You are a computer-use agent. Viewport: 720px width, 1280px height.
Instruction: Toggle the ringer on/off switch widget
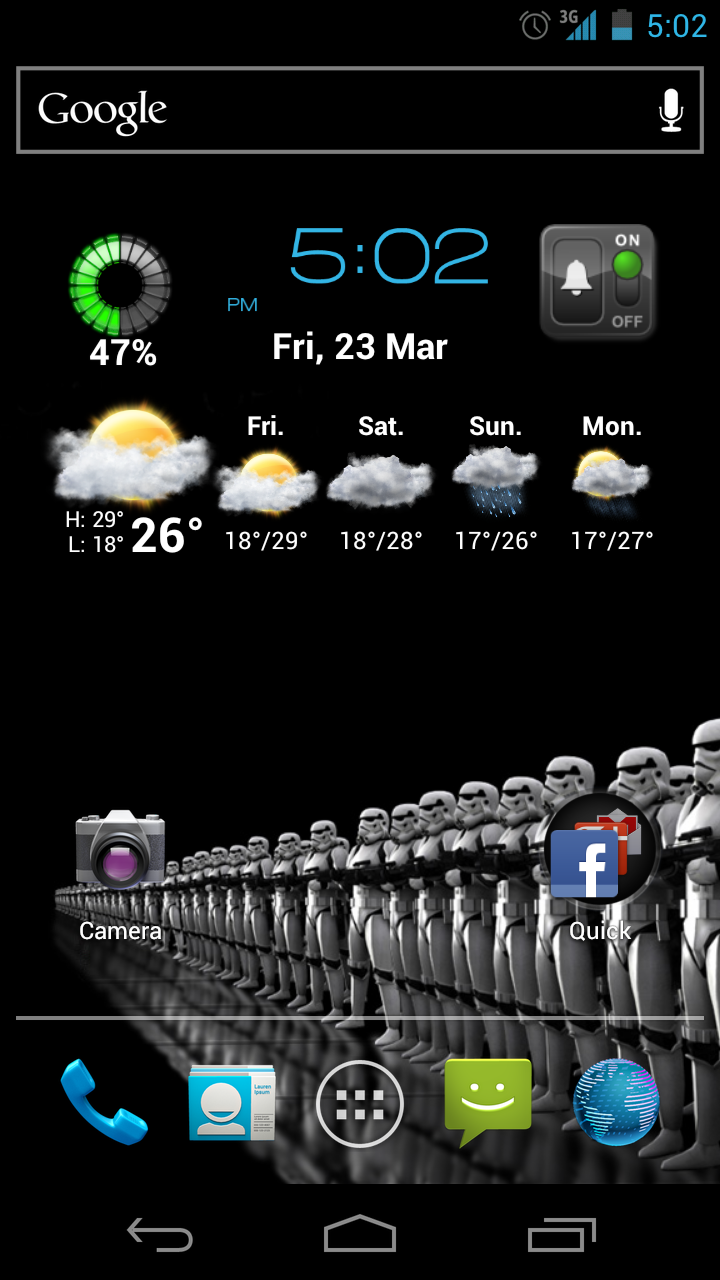coord(598,282)
